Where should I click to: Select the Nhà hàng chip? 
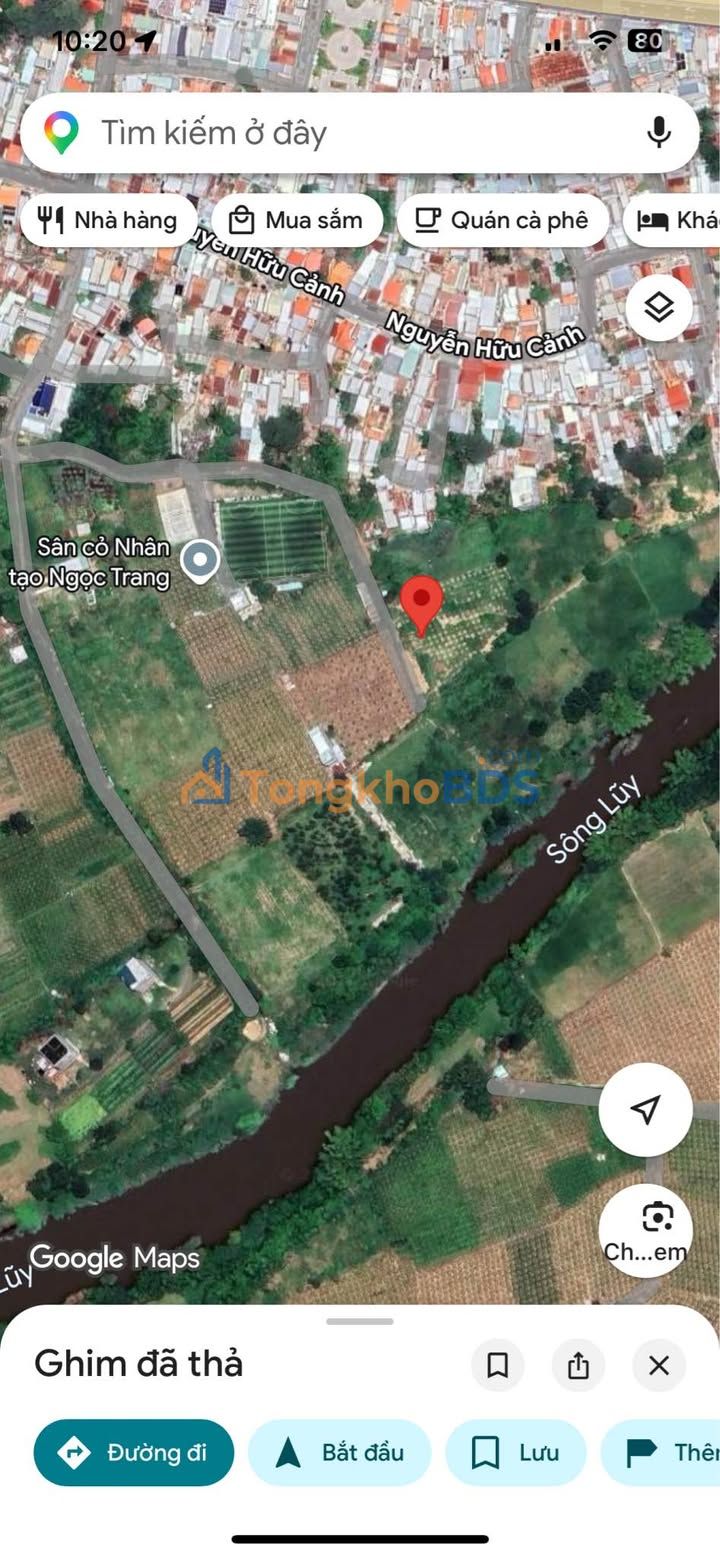[x=108, y=220]
